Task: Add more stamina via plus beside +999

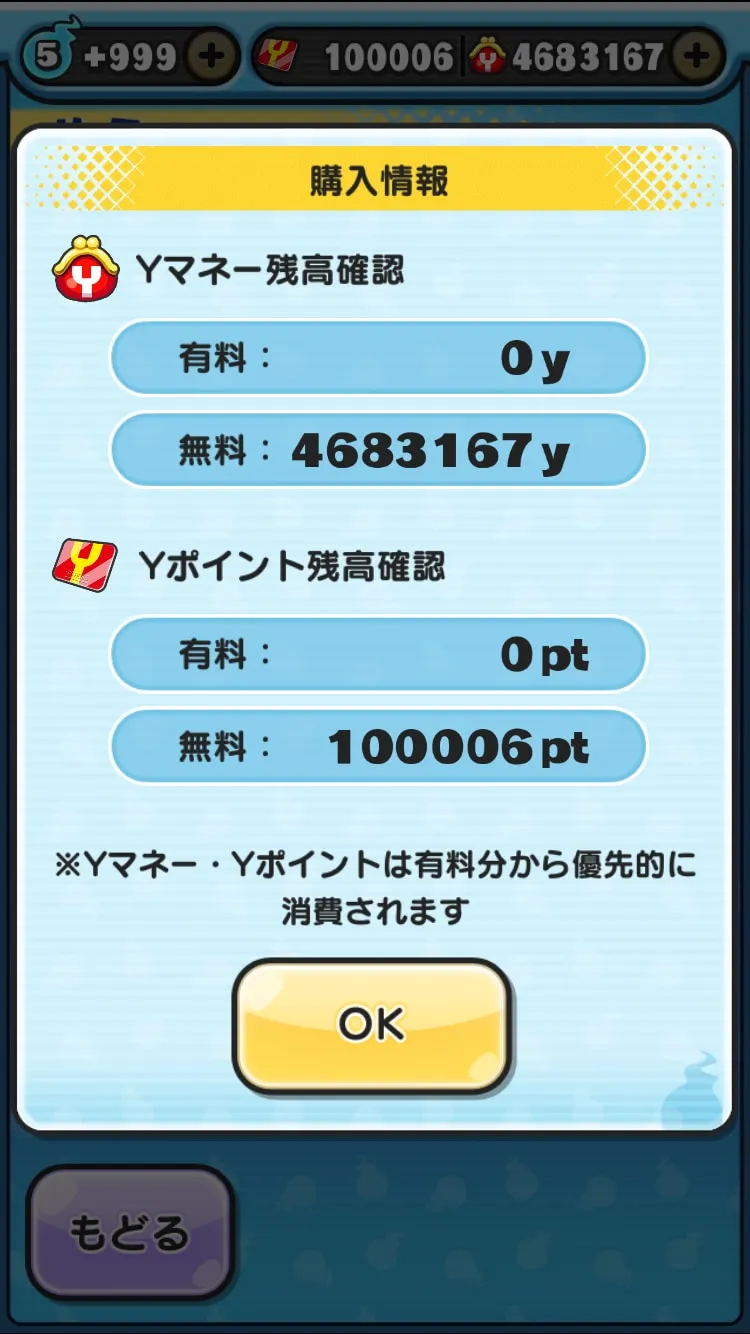Action: [210, 56]
